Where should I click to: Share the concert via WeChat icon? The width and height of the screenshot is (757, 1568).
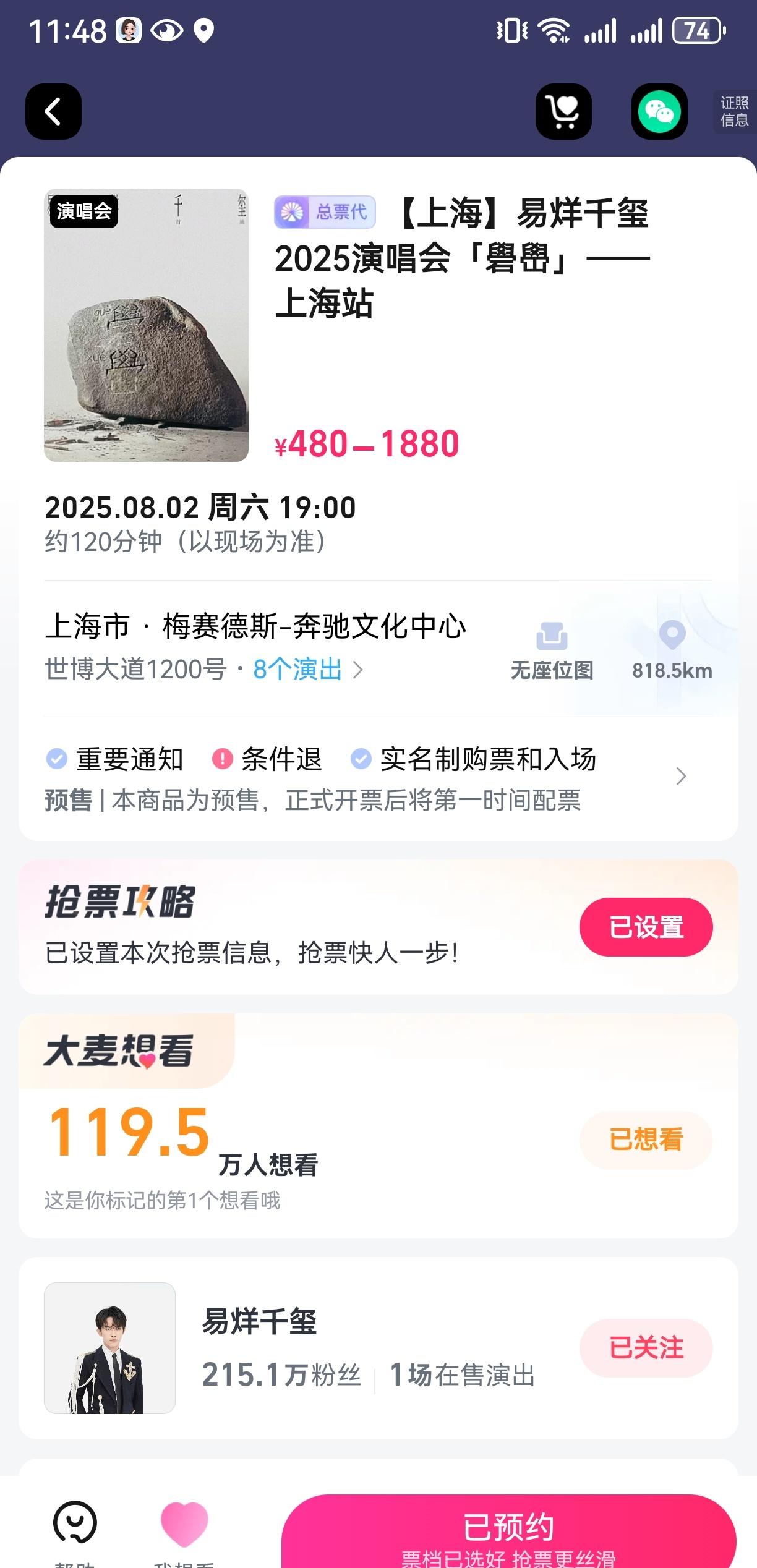pyautogui.click(x=659, y=112)
